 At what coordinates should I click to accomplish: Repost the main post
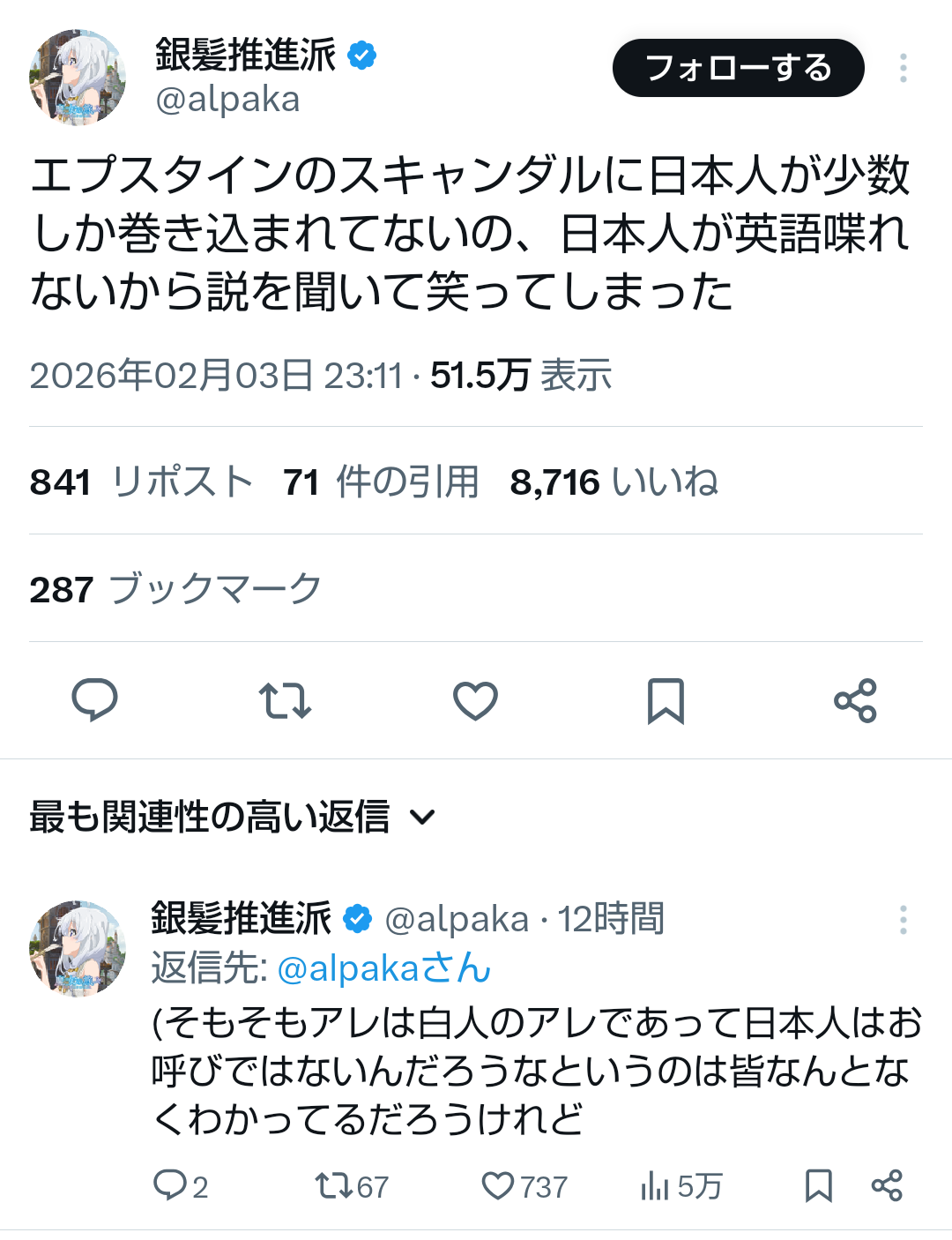click(285, 701)
